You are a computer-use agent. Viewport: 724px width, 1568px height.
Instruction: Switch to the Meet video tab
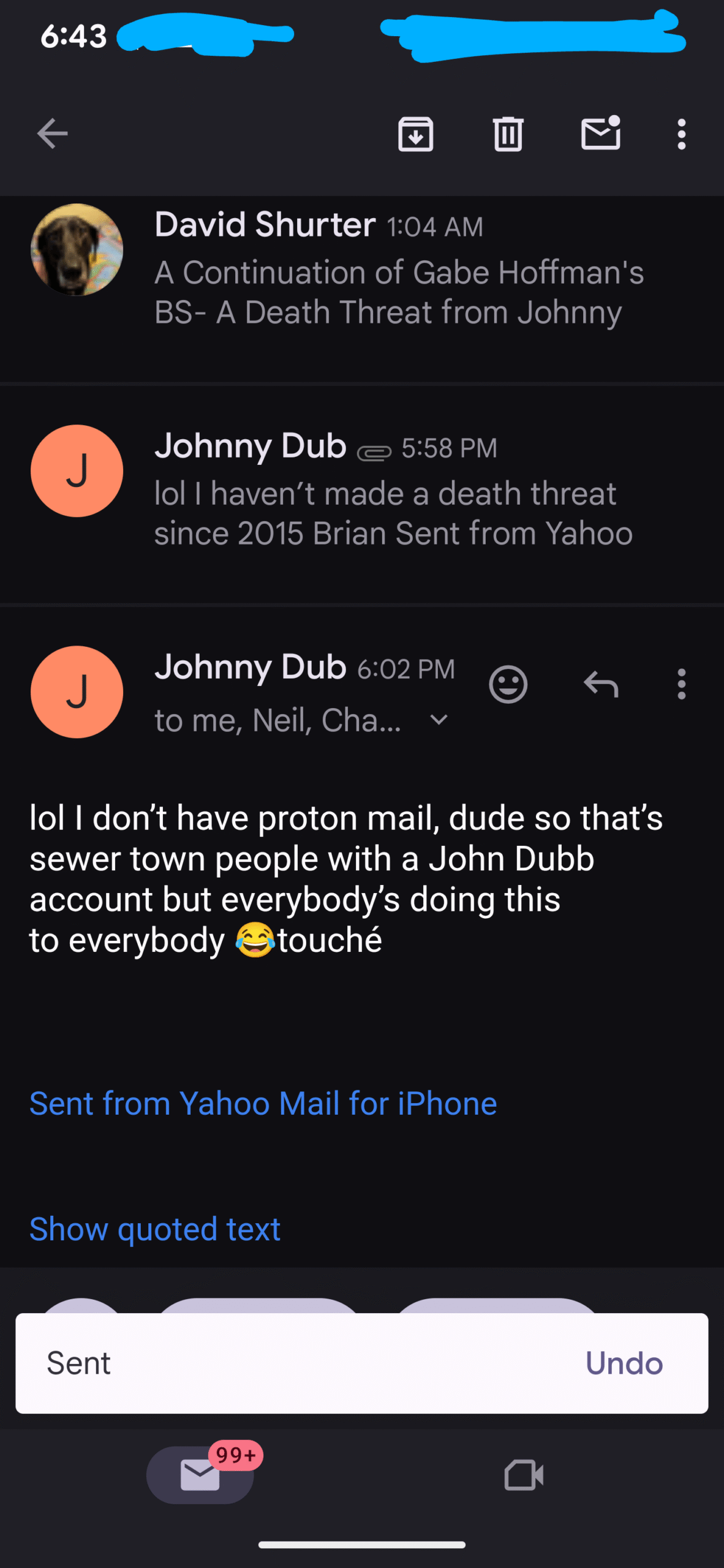tap(524, 1475)
